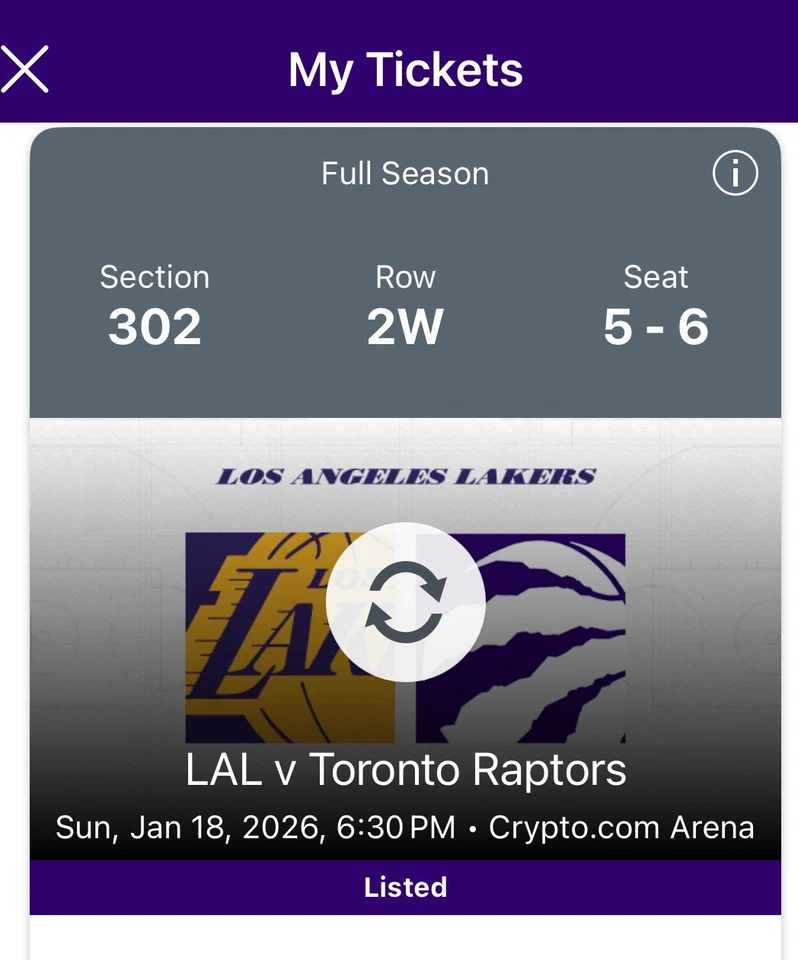Open details via the circular i button
The width and height of the screenshot is (798, 960).
coord(734,173)
